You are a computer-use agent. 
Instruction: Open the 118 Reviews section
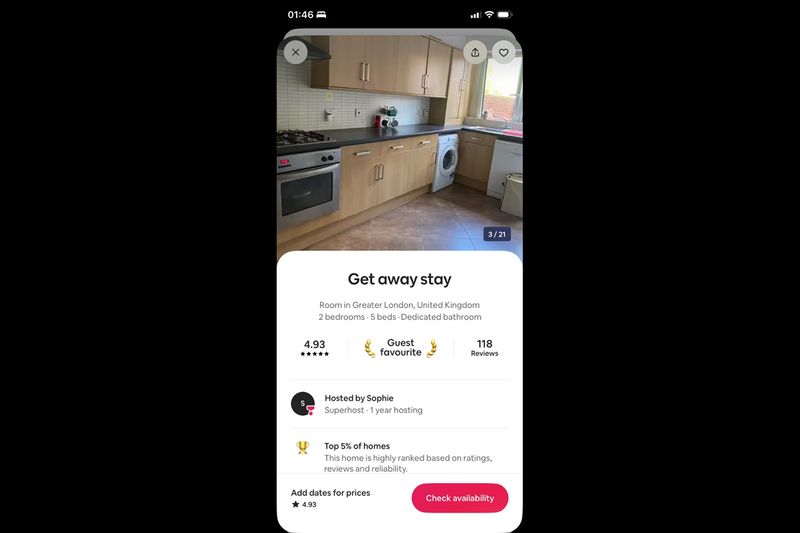[484, 347]
